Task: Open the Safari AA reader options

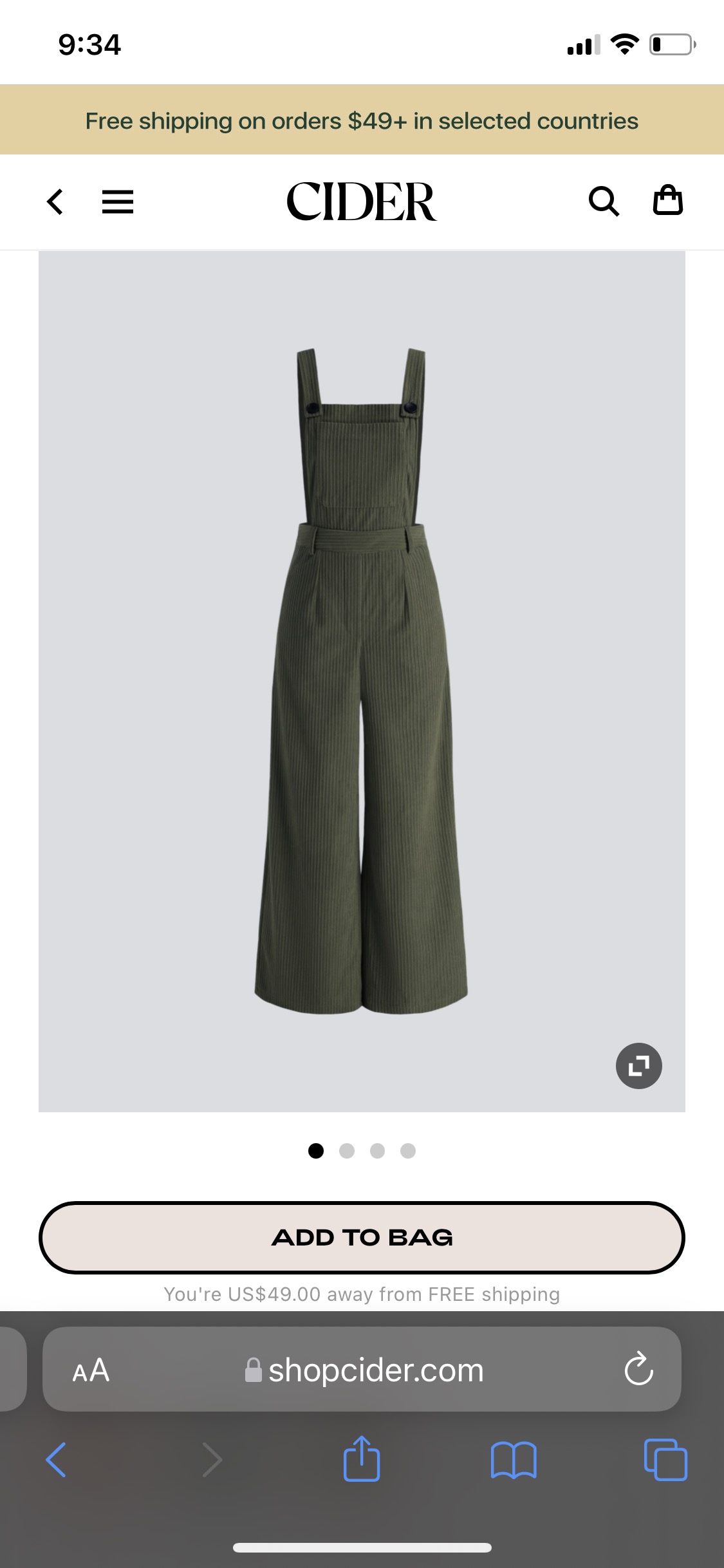Action: point(91,1370)
